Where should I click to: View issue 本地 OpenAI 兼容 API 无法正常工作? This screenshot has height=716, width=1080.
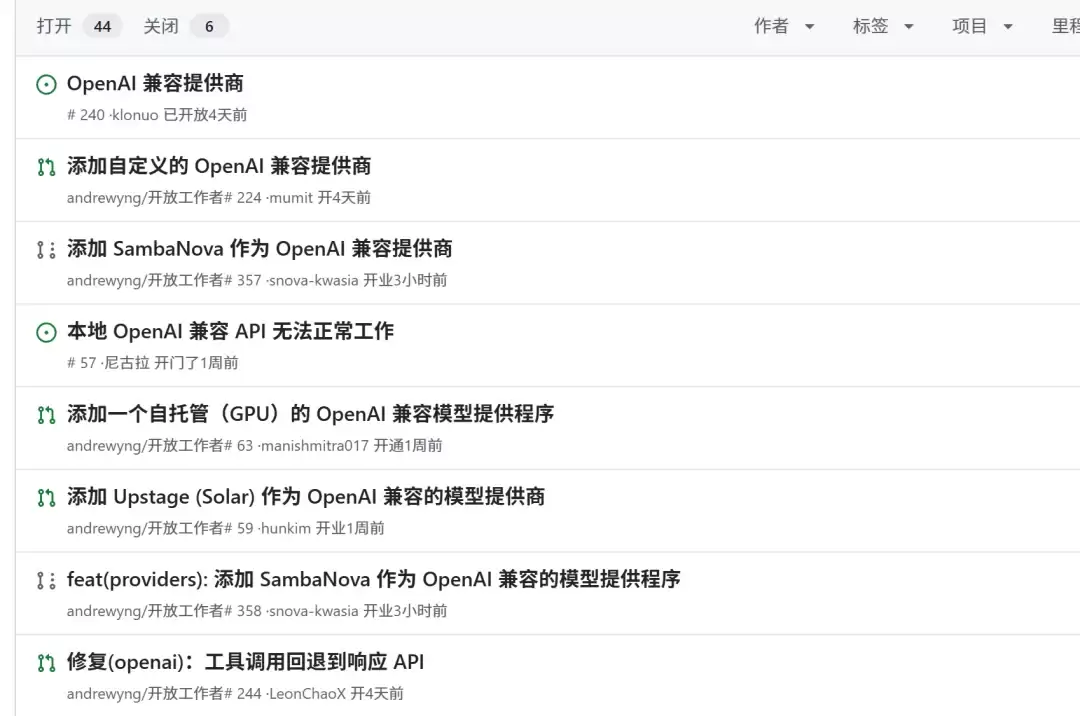pos(230,331)
